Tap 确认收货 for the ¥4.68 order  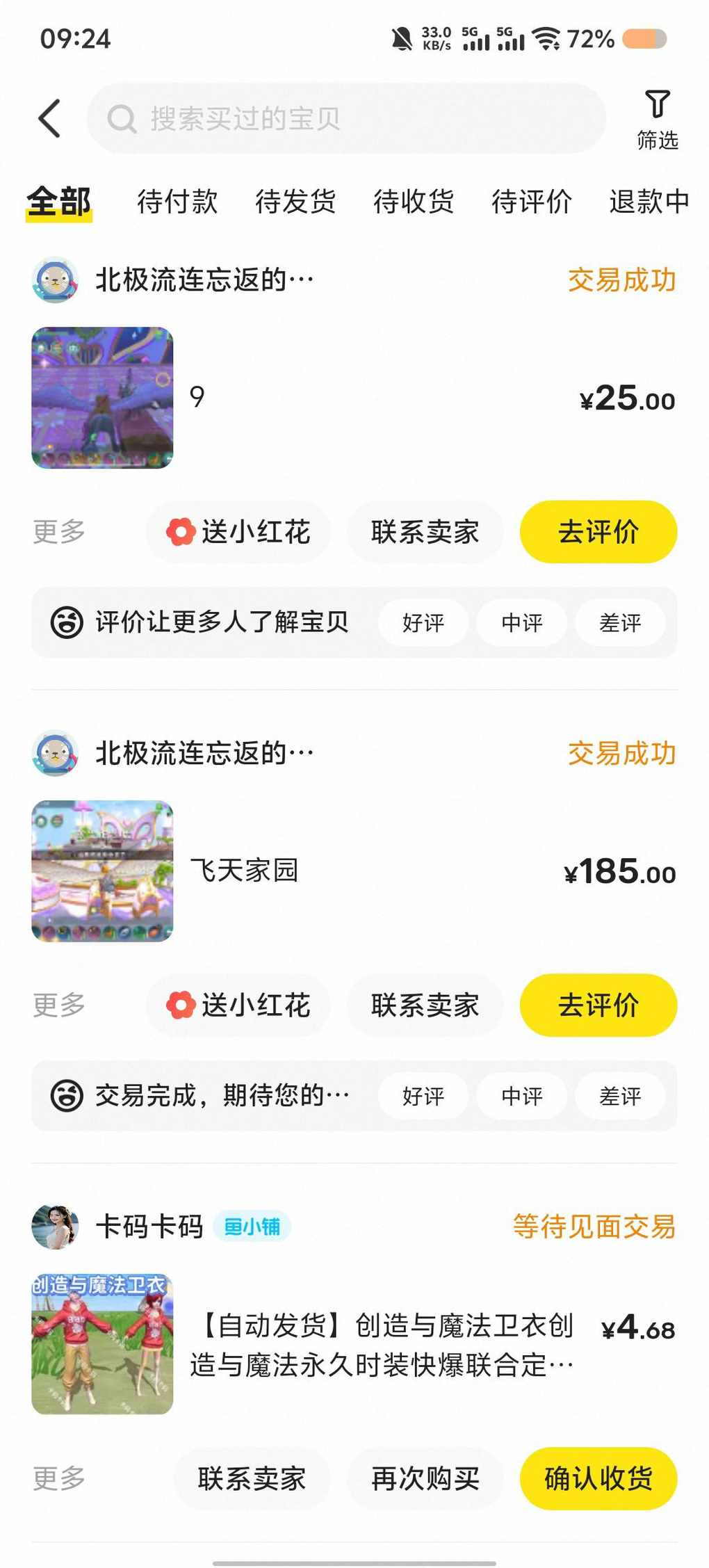[598, 1479]
